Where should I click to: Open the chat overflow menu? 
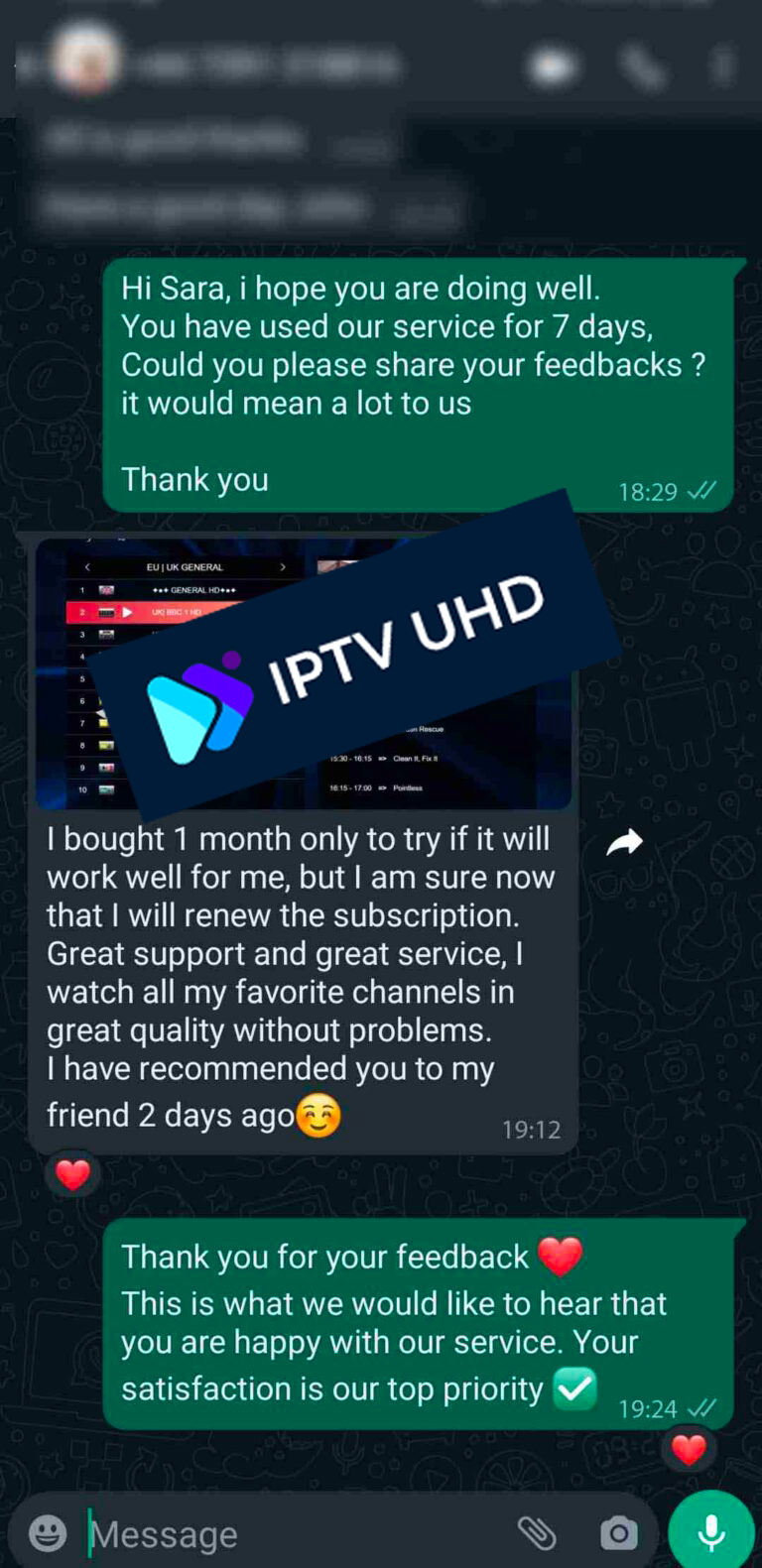(x=723, y=67)
